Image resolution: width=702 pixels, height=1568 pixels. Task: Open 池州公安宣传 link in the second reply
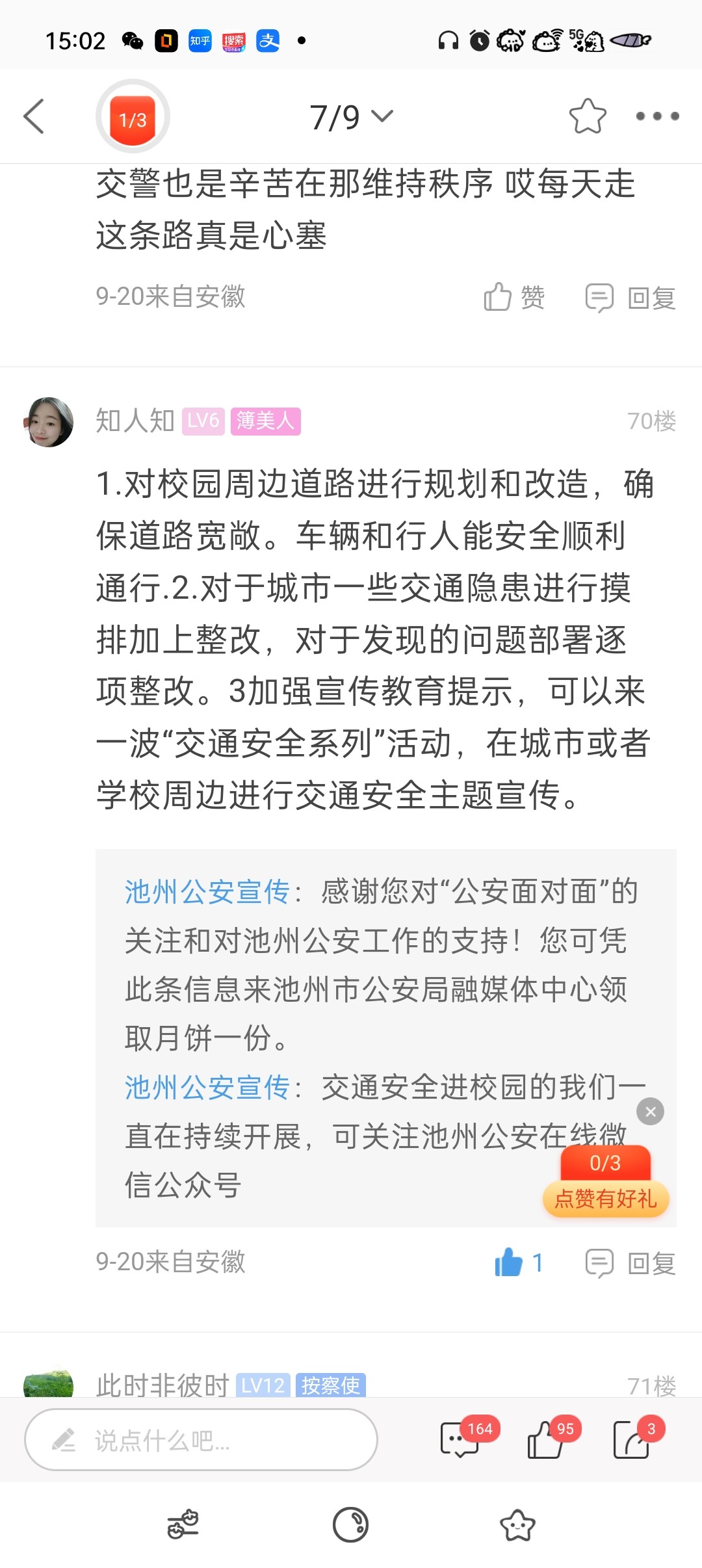tap(207, 1087)
